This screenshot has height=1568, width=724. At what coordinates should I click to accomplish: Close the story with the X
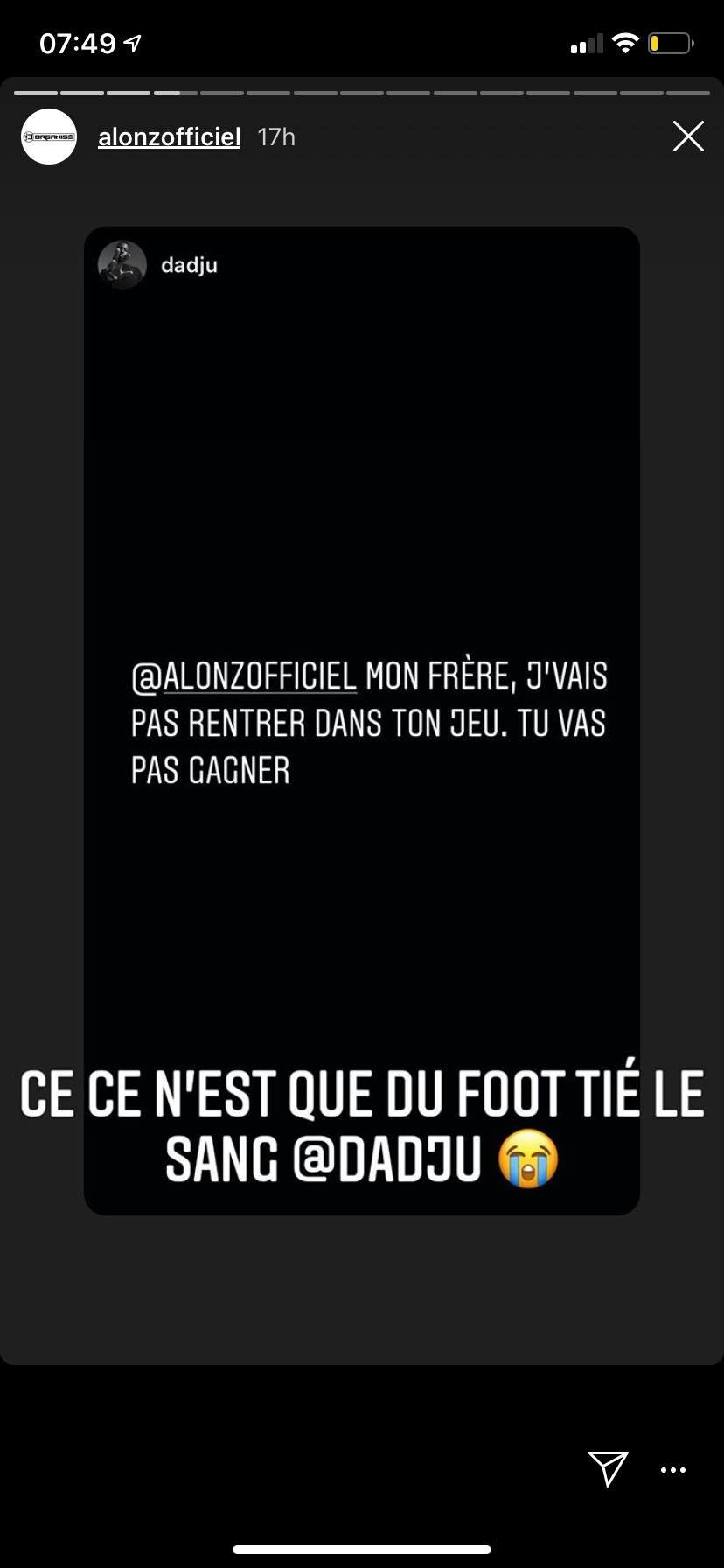688,136
